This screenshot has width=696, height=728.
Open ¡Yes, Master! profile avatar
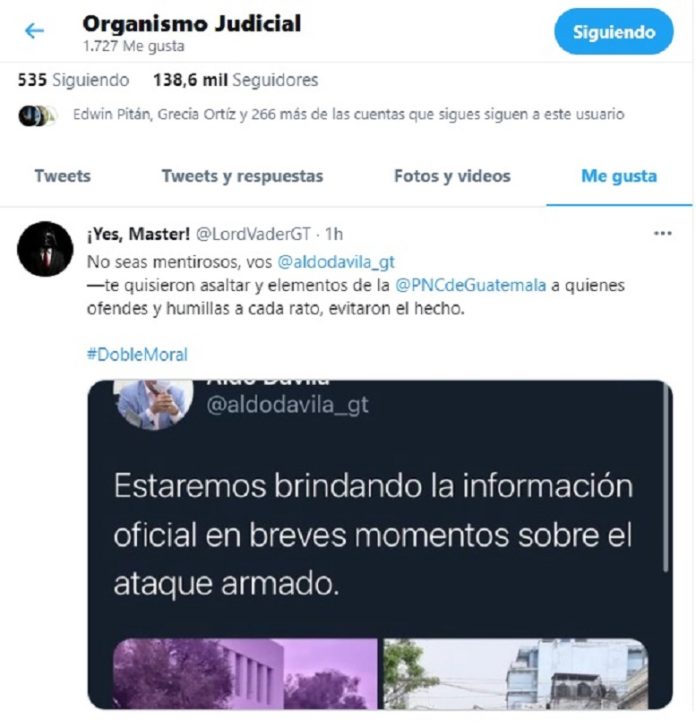pos(45,249)
